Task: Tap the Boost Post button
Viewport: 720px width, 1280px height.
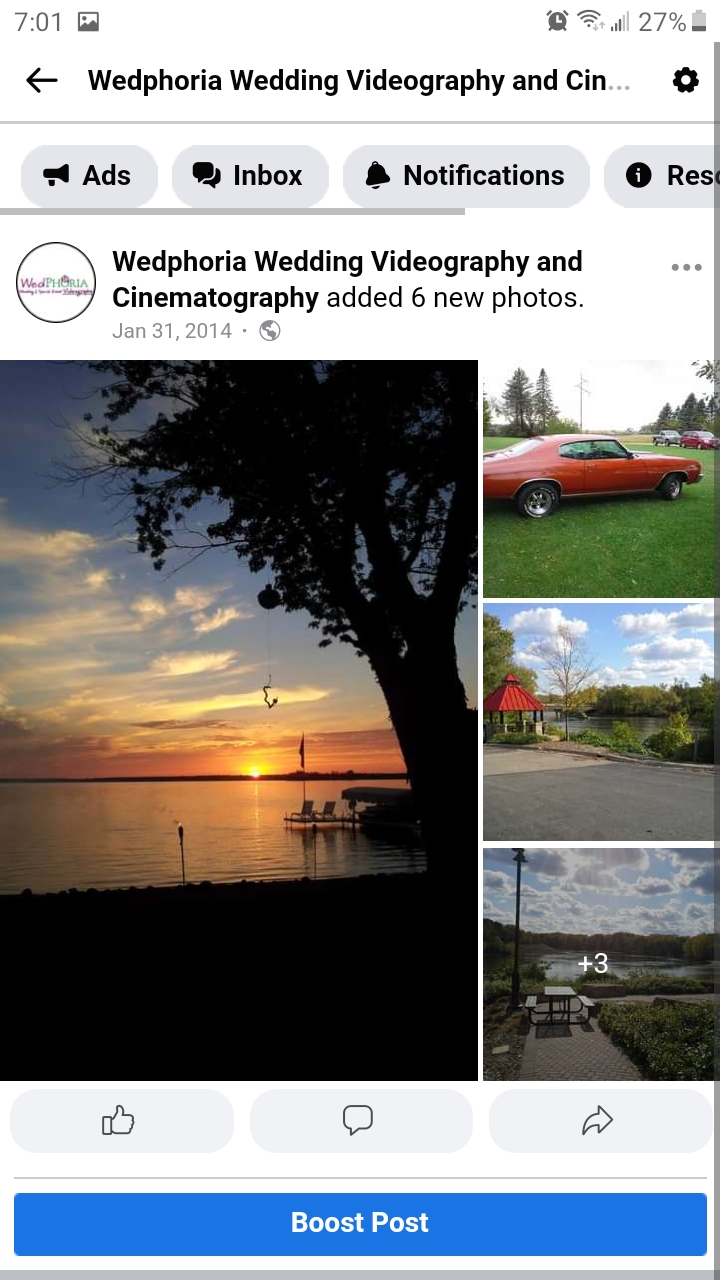Action: coord(360,1223)
